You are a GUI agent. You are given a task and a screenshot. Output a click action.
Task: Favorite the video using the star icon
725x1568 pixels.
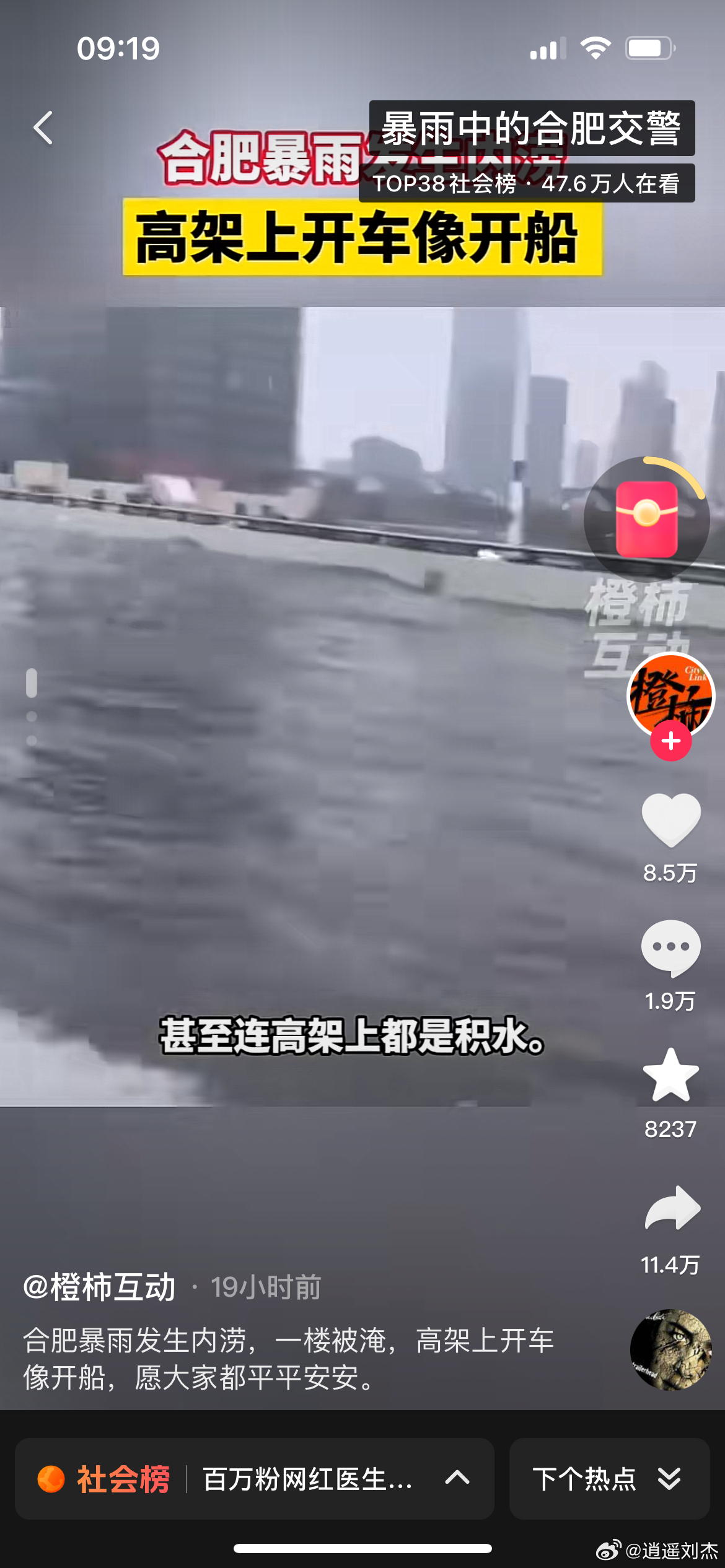670,1075
